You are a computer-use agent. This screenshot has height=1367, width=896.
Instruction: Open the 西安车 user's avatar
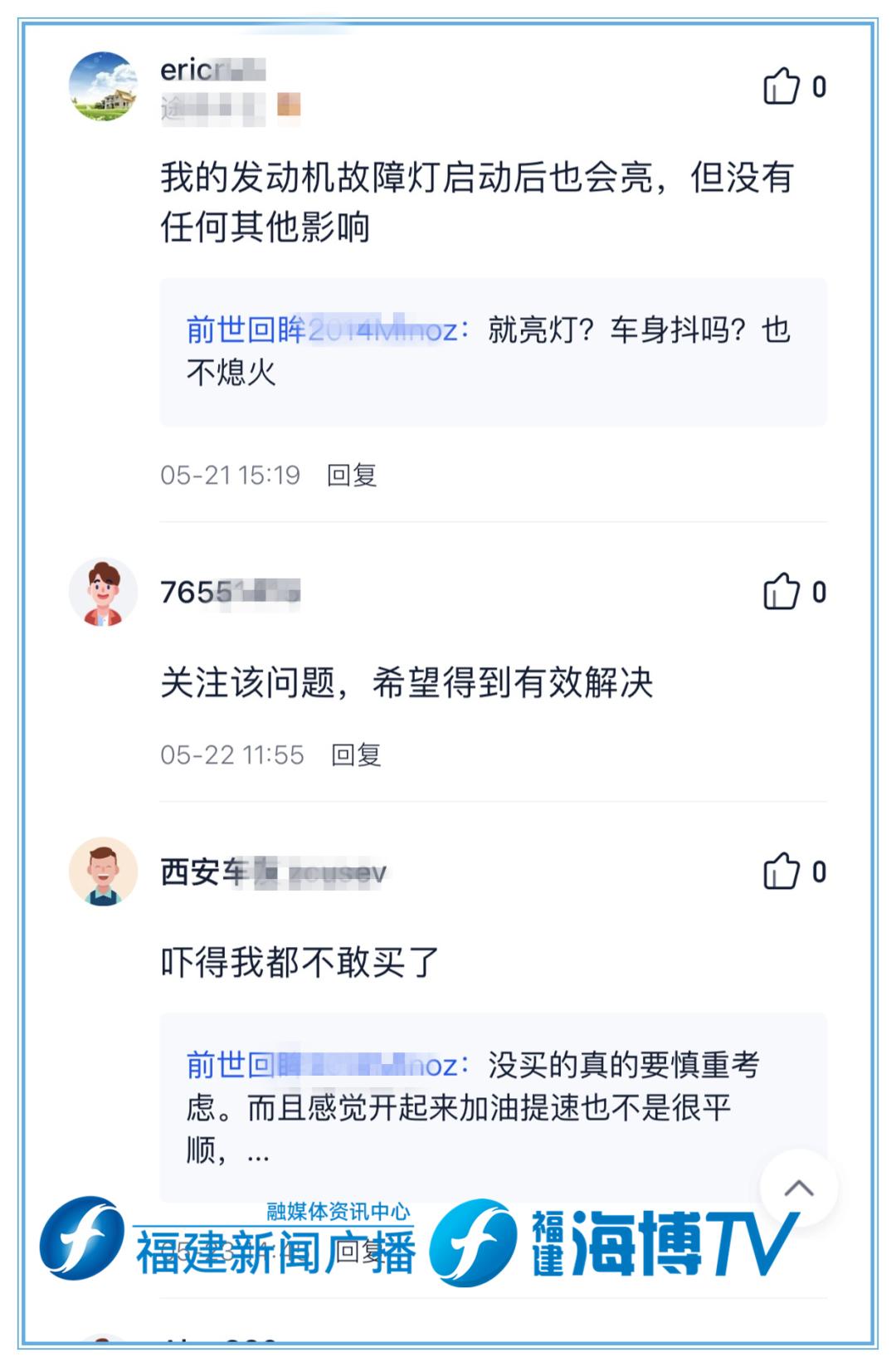pyautogui.click(x=103, y=871)
